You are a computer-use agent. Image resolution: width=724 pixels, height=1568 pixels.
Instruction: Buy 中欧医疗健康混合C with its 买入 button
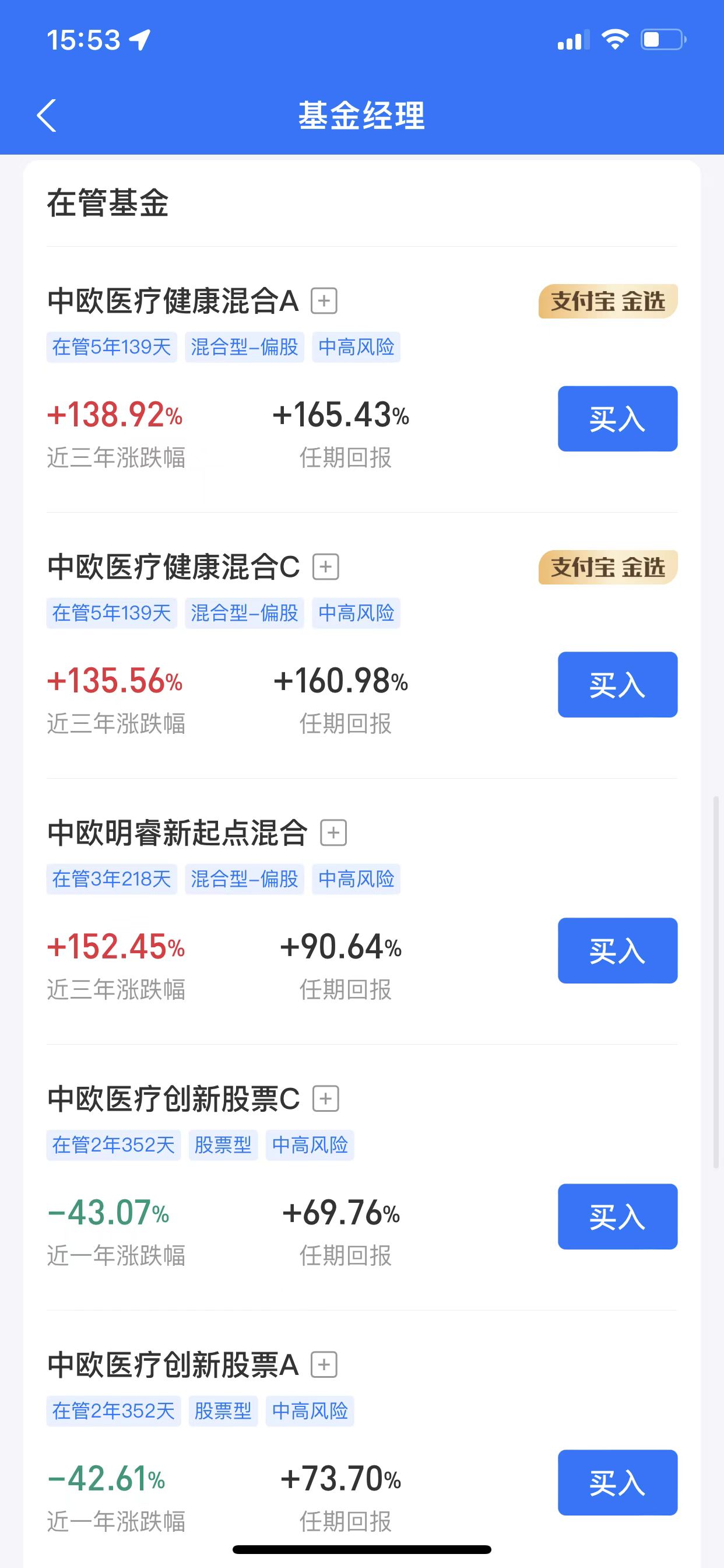[617, 685]
